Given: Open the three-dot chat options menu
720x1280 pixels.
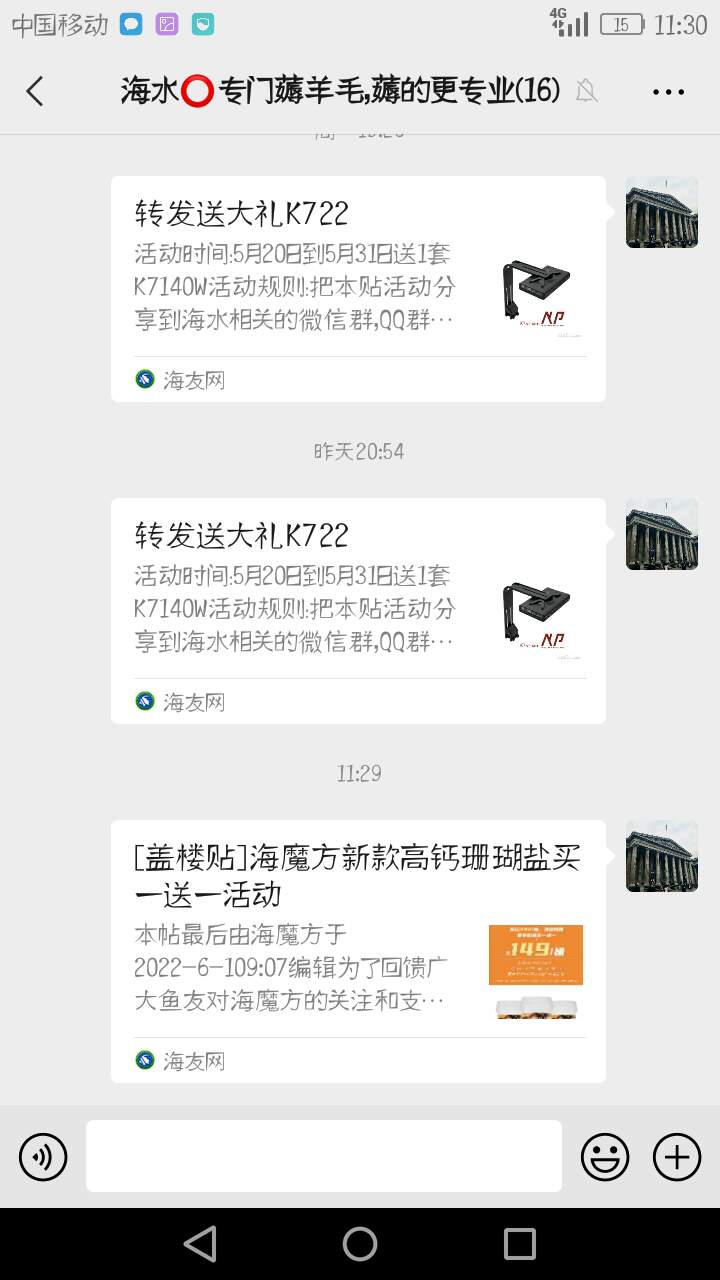Looking at the screenshot, I should tap(668, 91).
